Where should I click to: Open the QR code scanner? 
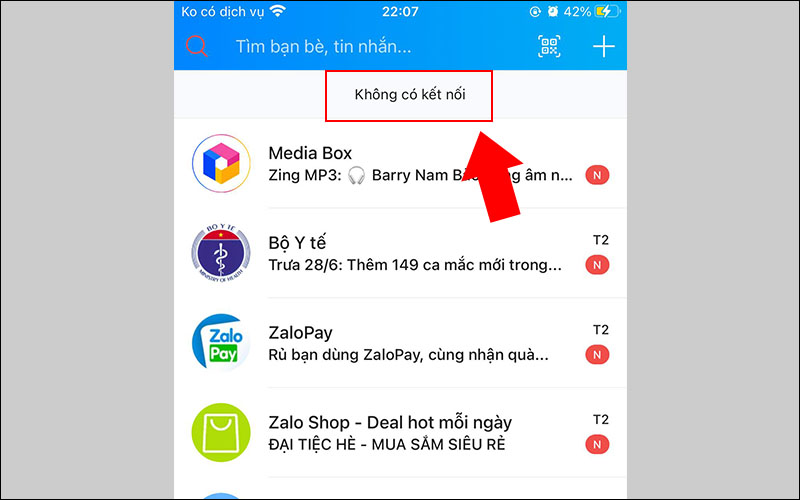tap(549, 46)
